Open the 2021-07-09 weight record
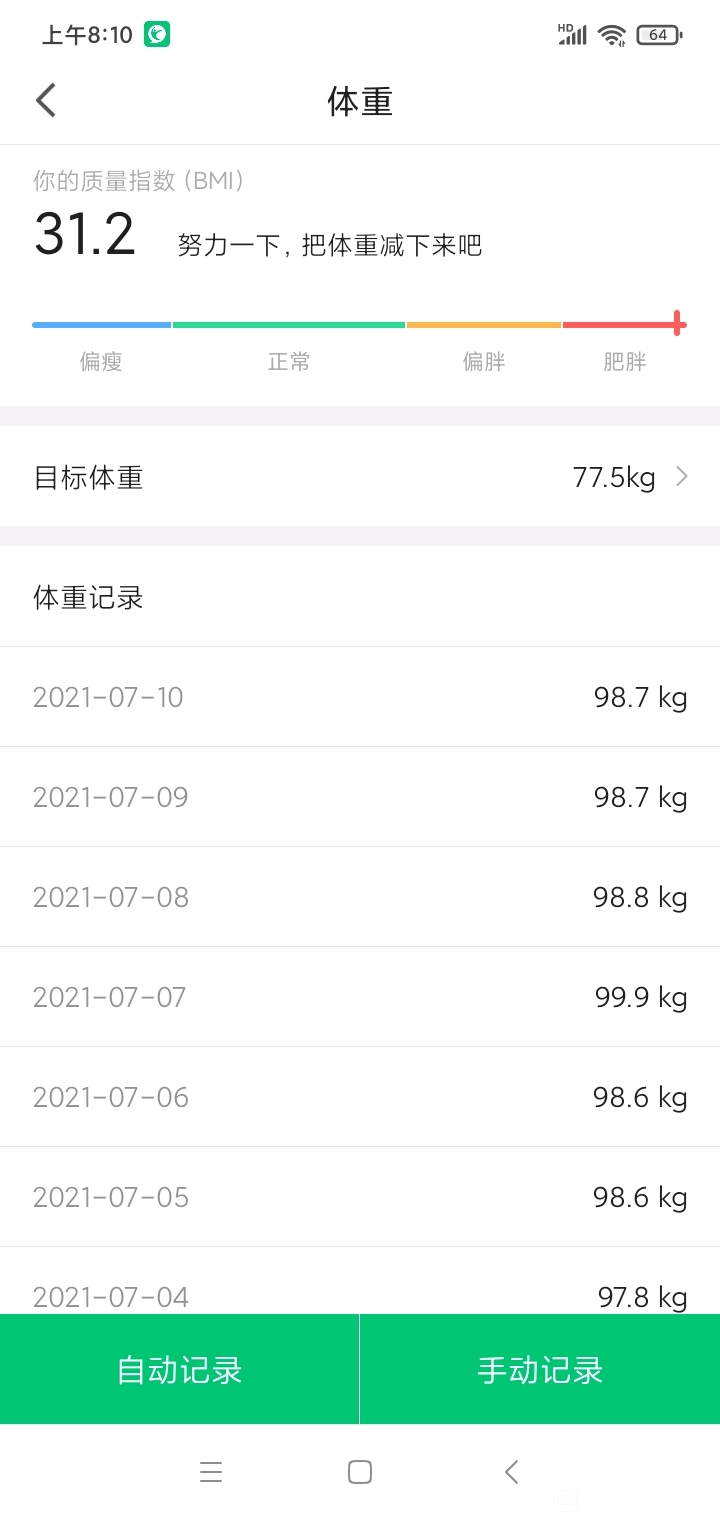The width and height of the screenshot is (720, 1520). point(360,797)
